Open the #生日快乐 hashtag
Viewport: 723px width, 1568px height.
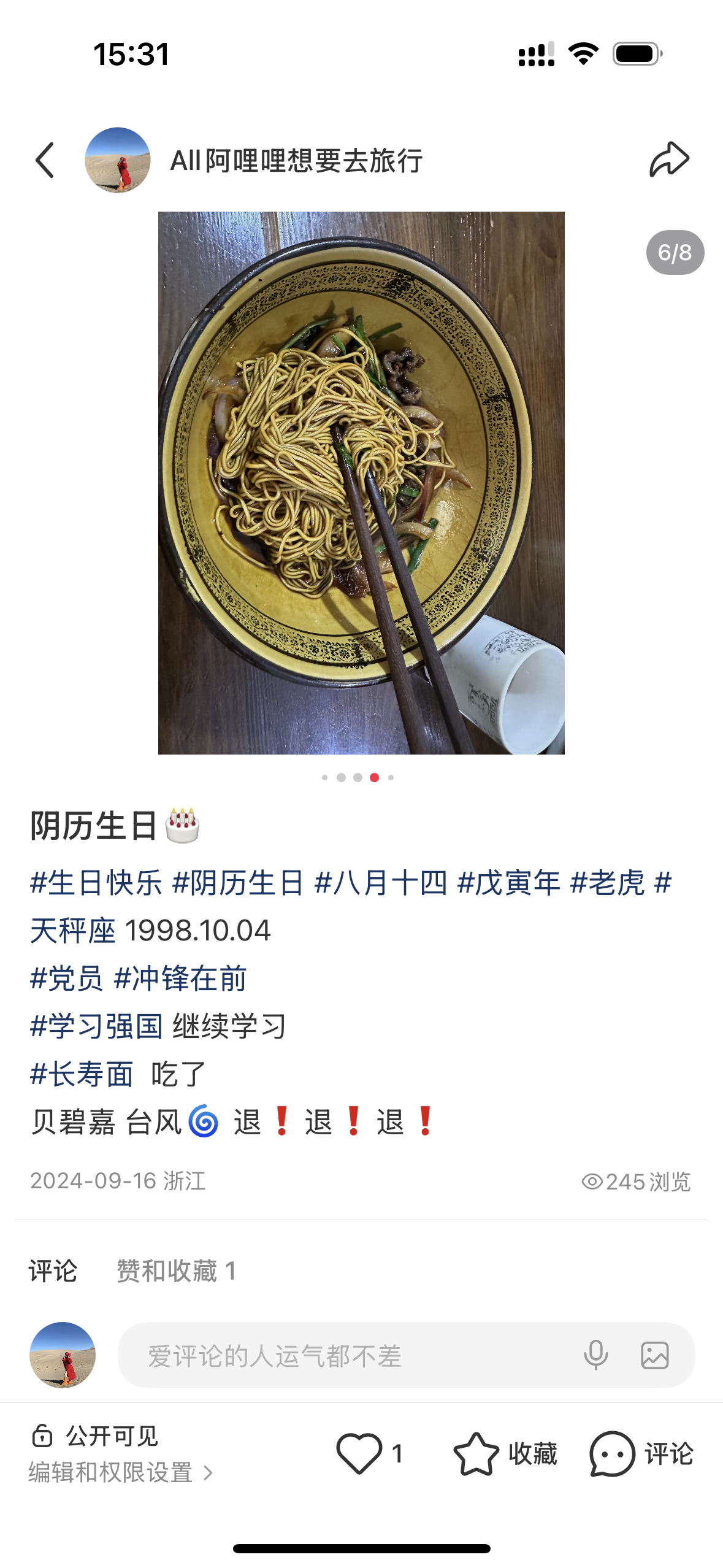(x=96, y=883)
